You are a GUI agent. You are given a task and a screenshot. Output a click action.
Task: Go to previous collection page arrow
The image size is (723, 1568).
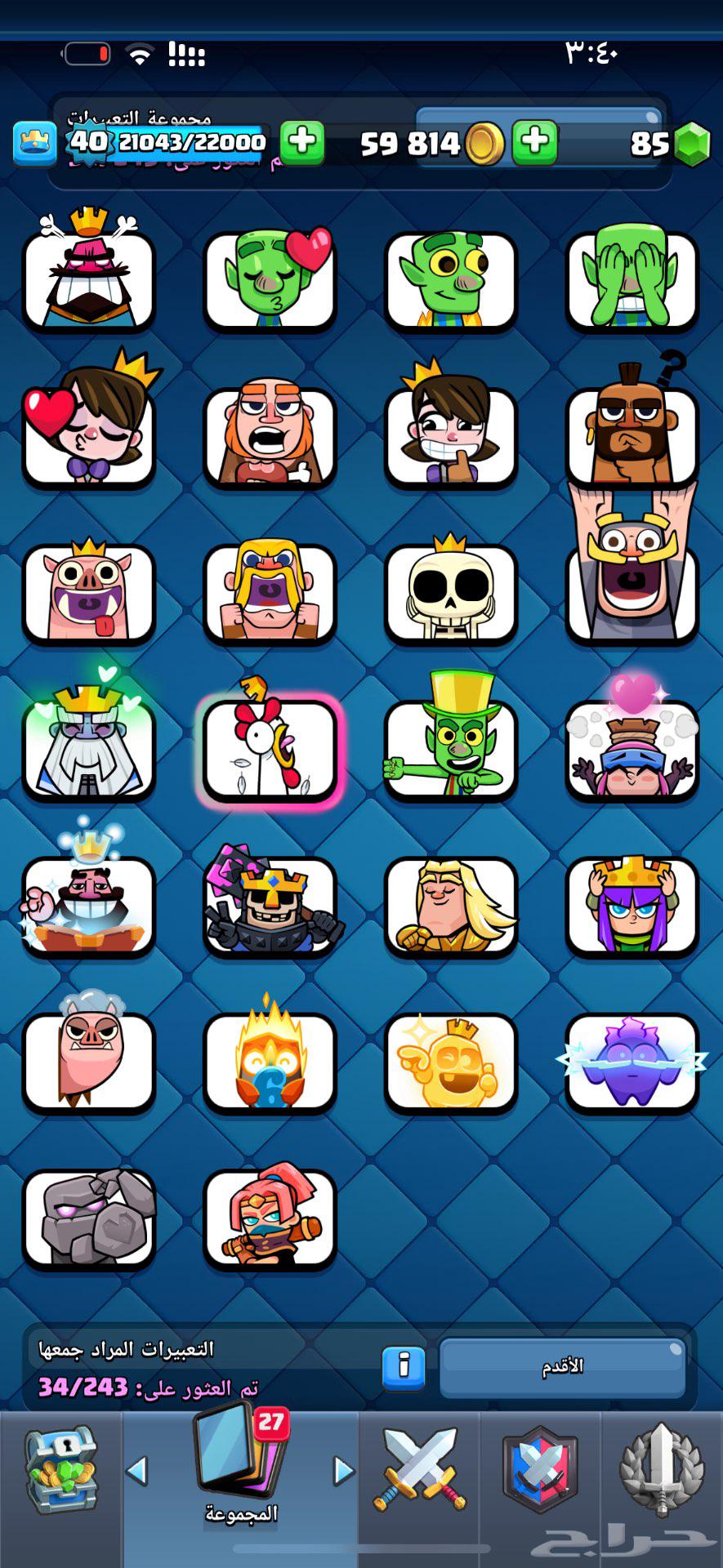[137, 1471]
